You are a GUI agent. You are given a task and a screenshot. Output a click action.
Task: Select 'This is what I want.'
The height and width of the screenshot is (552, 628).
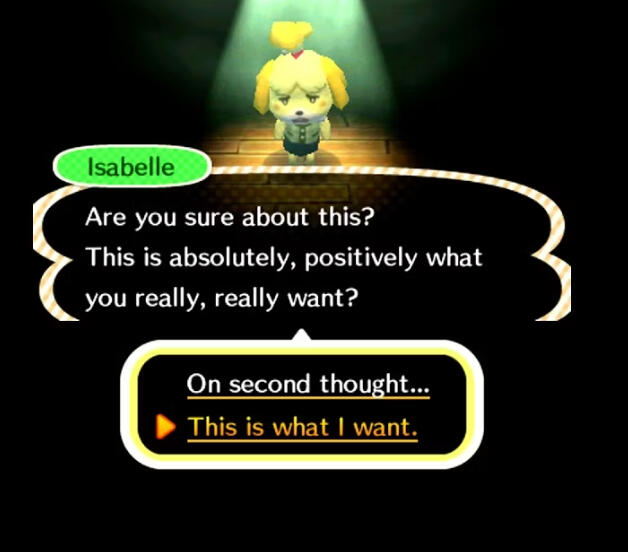(302, 427)
